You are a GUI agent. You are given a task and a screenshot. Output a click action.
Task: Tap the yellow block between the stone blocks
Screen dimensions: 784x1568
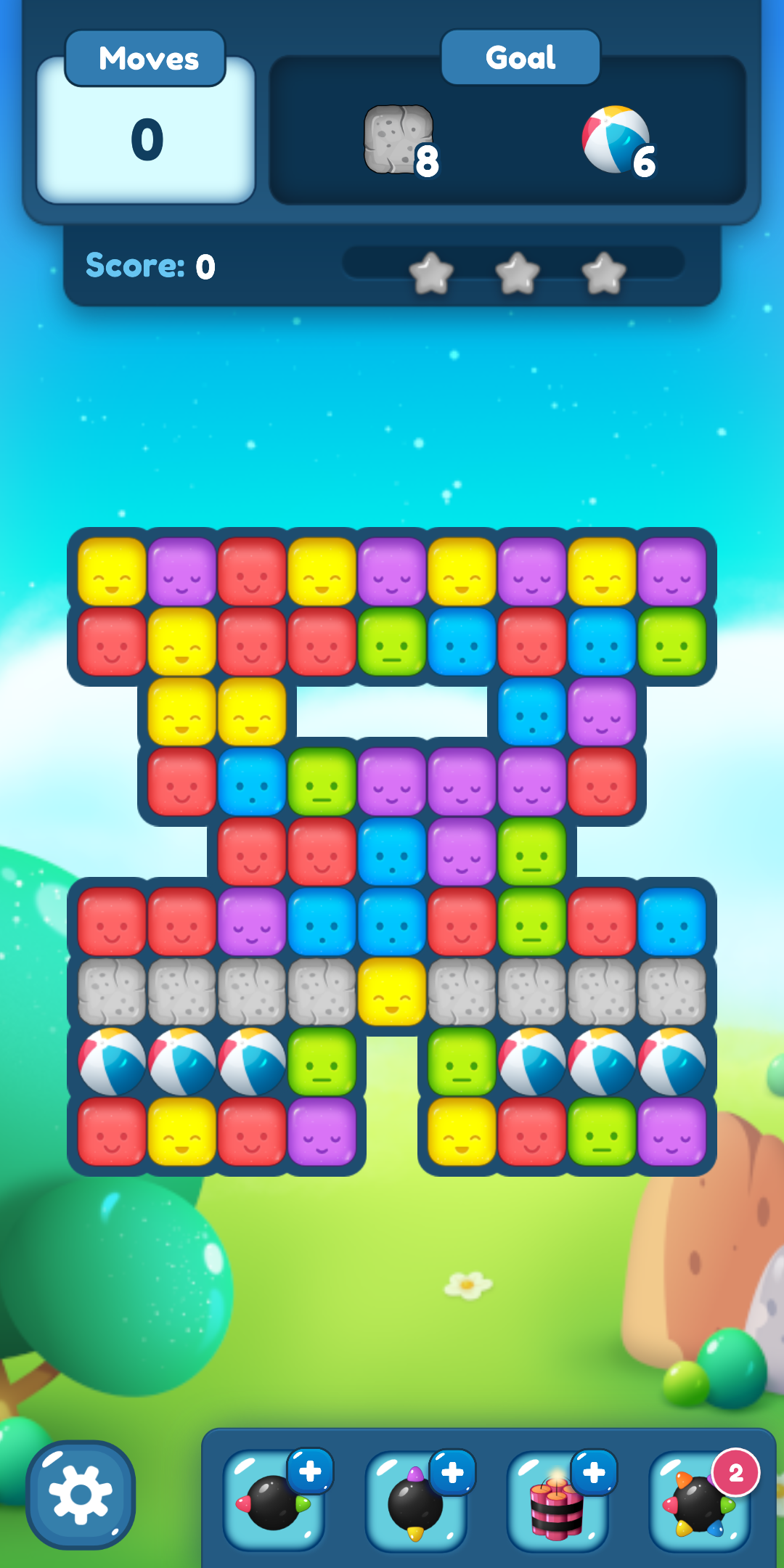pos(392,992)
